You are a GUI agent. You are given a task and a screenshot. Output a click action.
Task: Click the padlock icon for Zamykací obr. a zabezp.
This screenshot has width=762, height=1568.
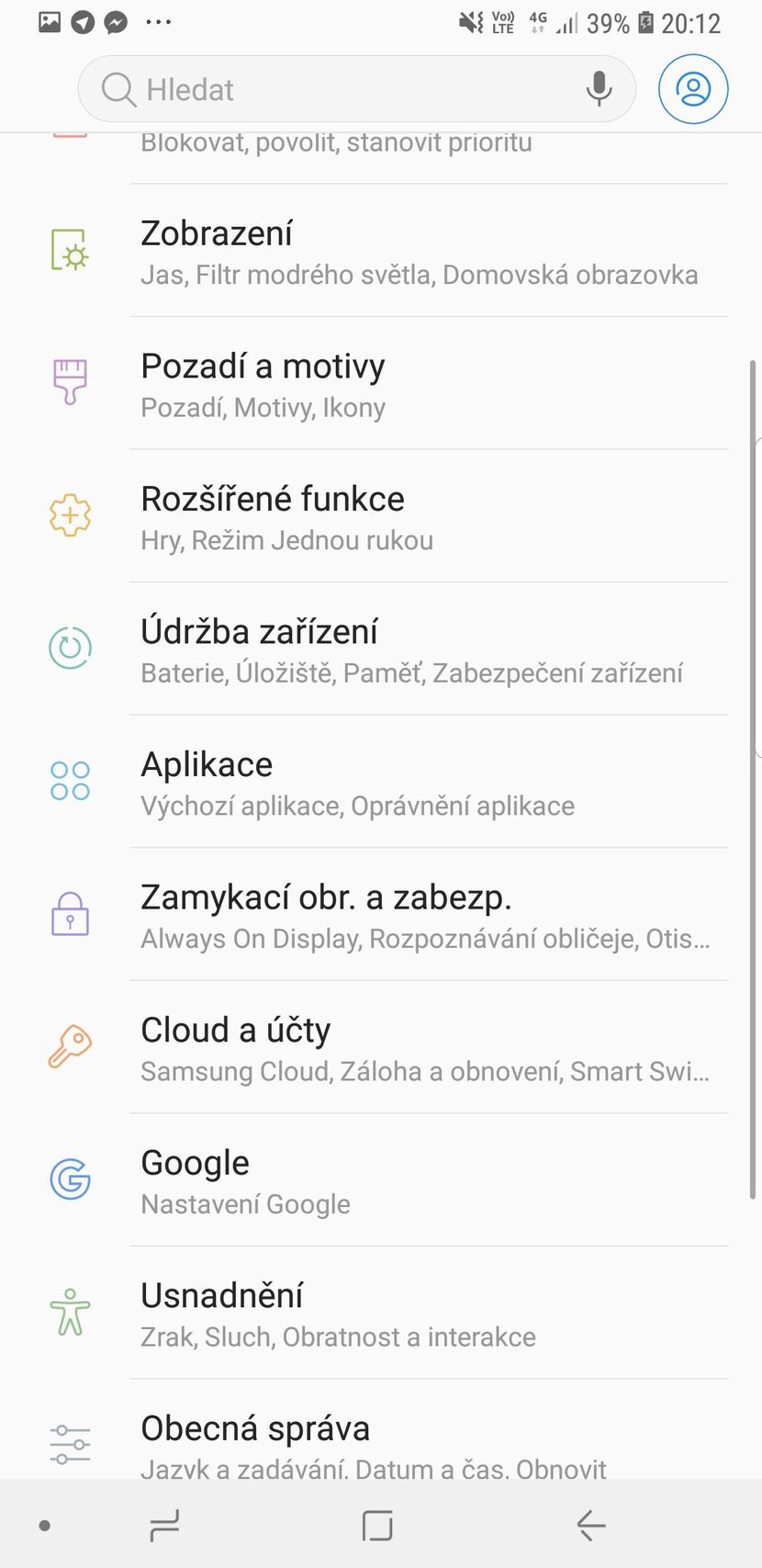(x=70, y=914)
